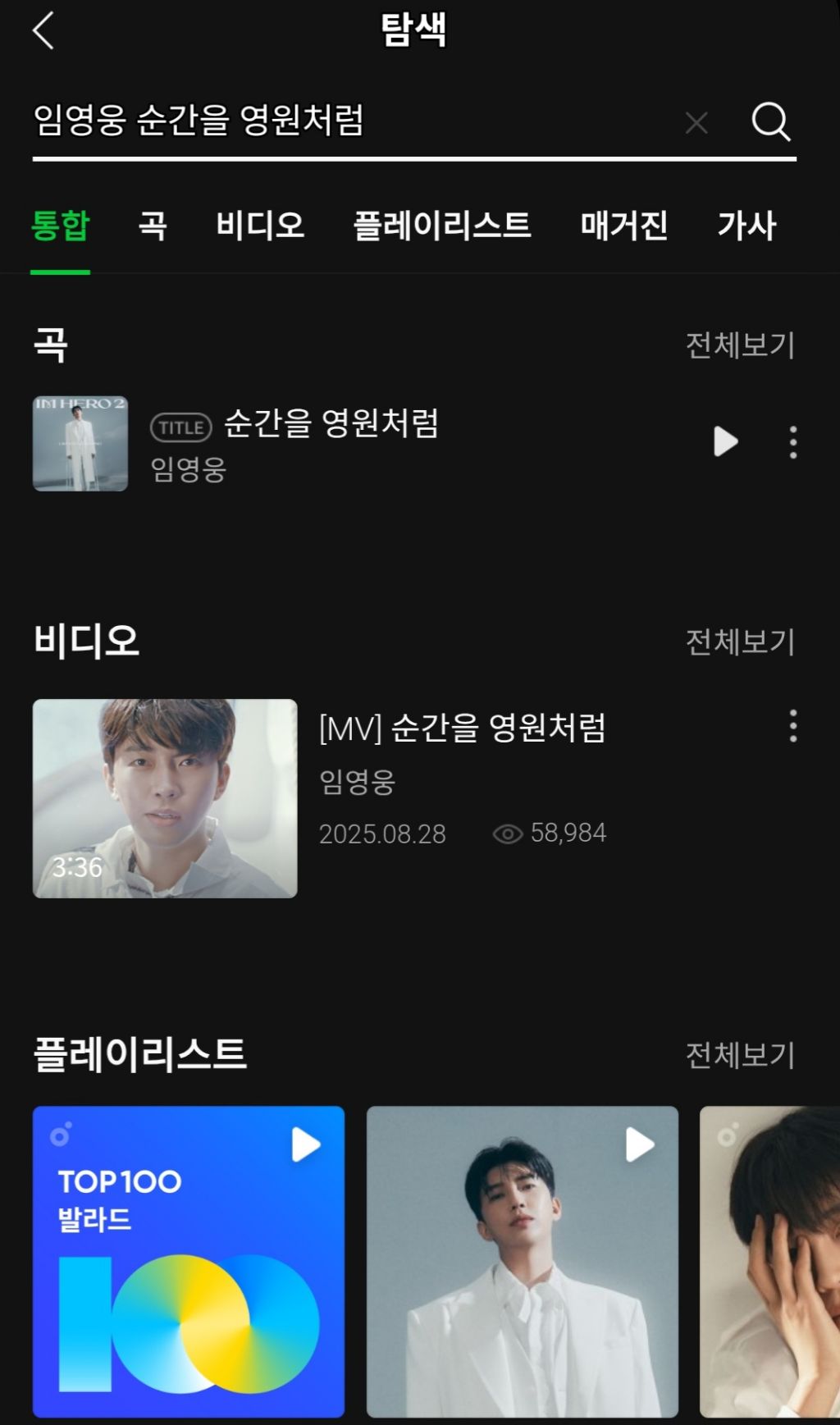The height and width of the screenshot is (1425, 840).
Task: Clear the search text with the X
Action: pyautogui.click(x=696, y=123)
